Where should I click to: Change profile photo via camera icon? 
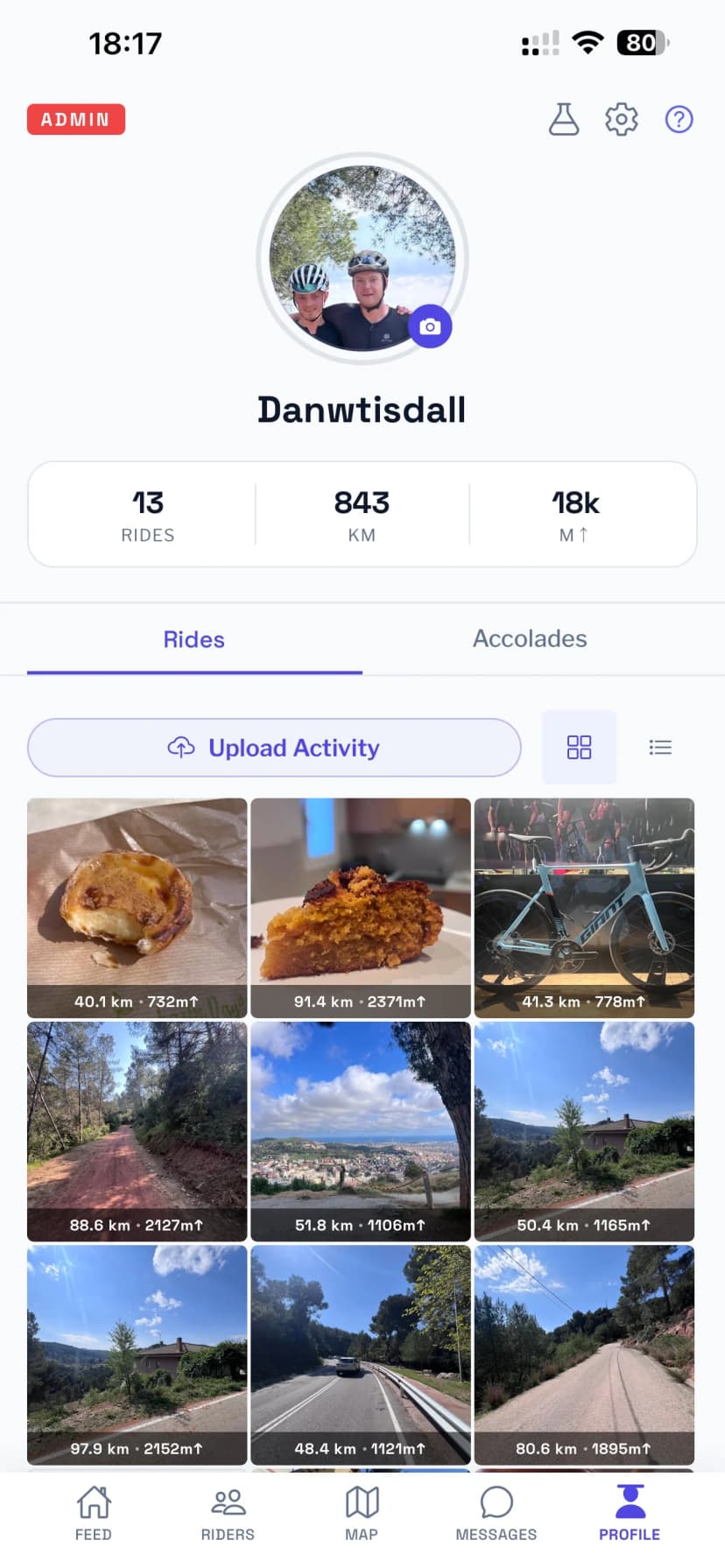428,326
